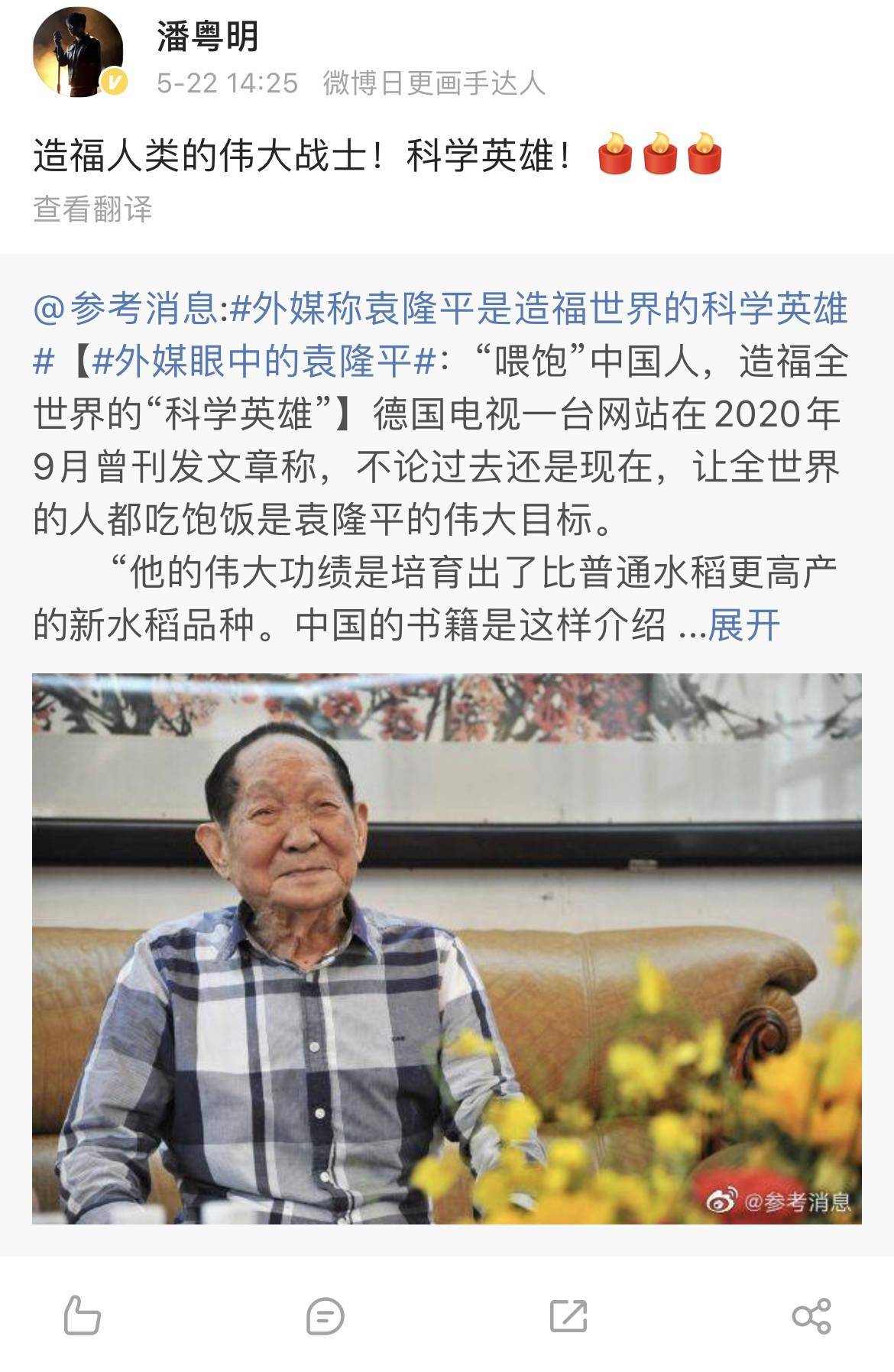
Task: Expand the reposted text with 展开
Action: (x=743, y=624)
